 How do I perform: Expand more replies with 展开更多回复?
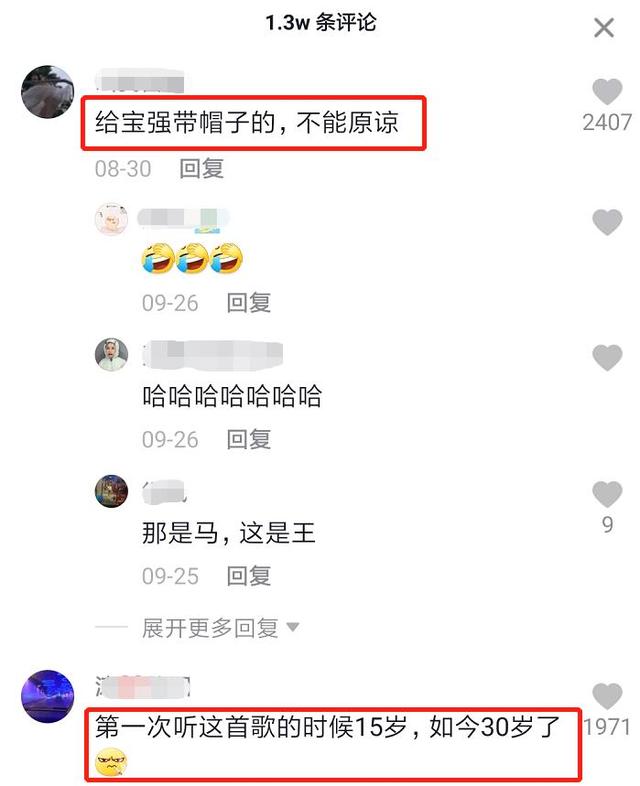click(220, 628)
